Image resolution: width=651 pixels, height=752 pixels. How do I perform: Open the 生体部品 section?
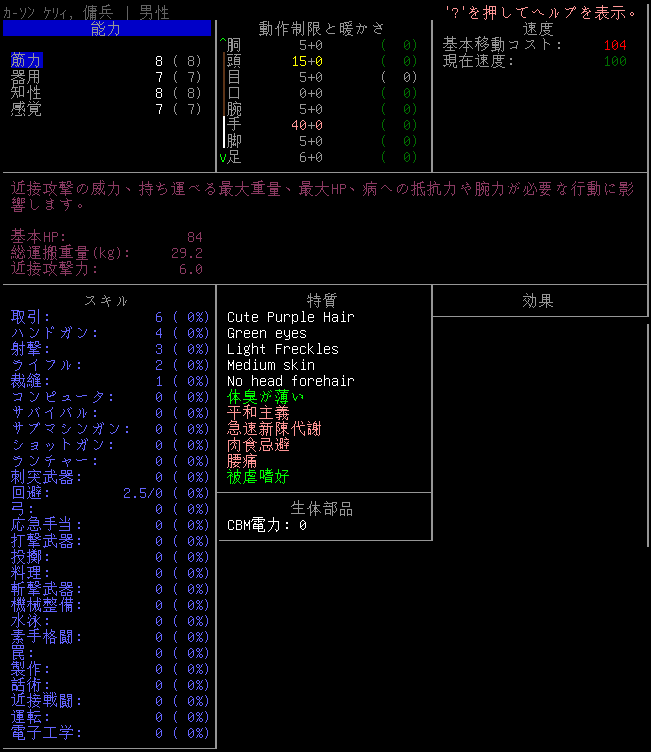tap(323, 508)
